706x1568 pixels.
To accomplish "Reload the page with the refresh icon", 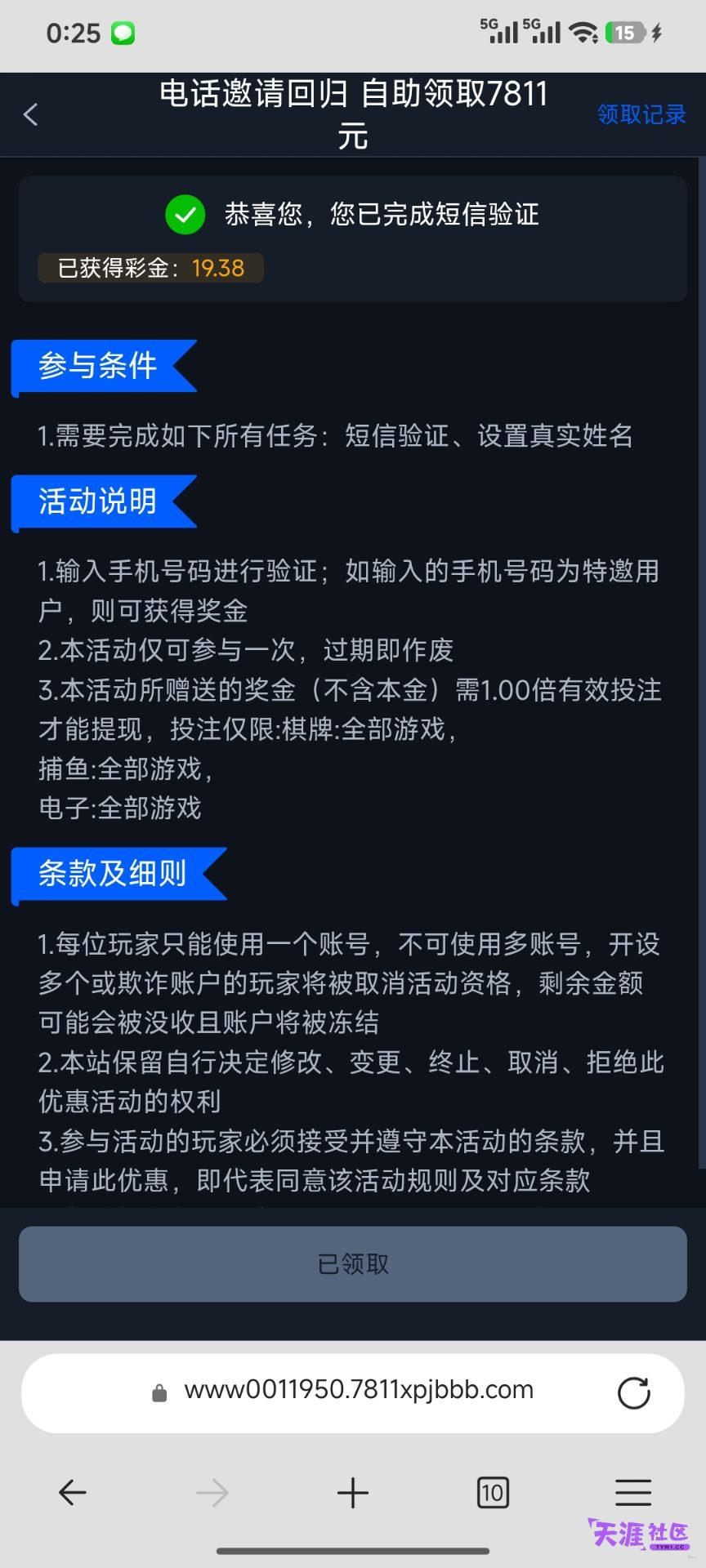I will pyautogui.click(x=633, y=1392).
